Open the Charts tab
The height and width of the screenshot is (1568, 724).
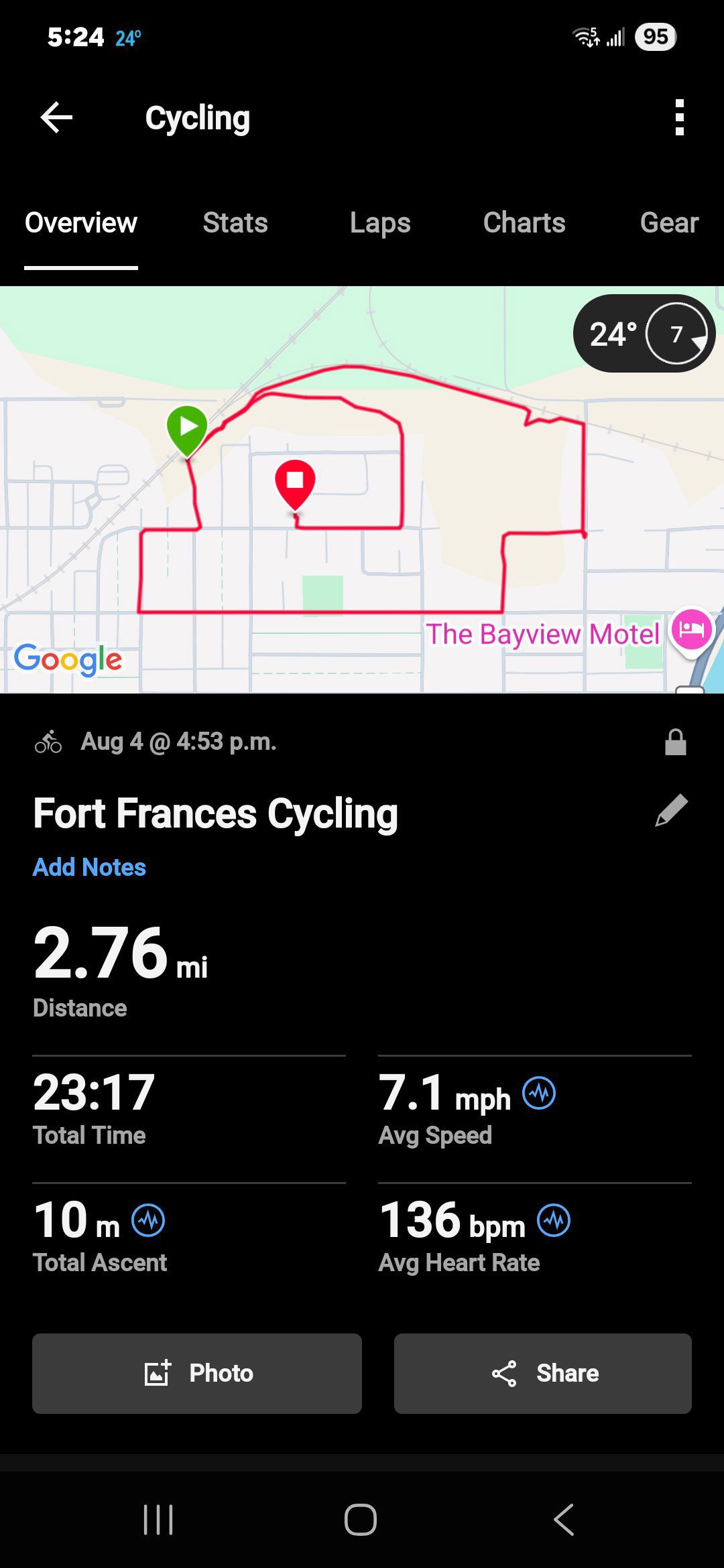524,222
